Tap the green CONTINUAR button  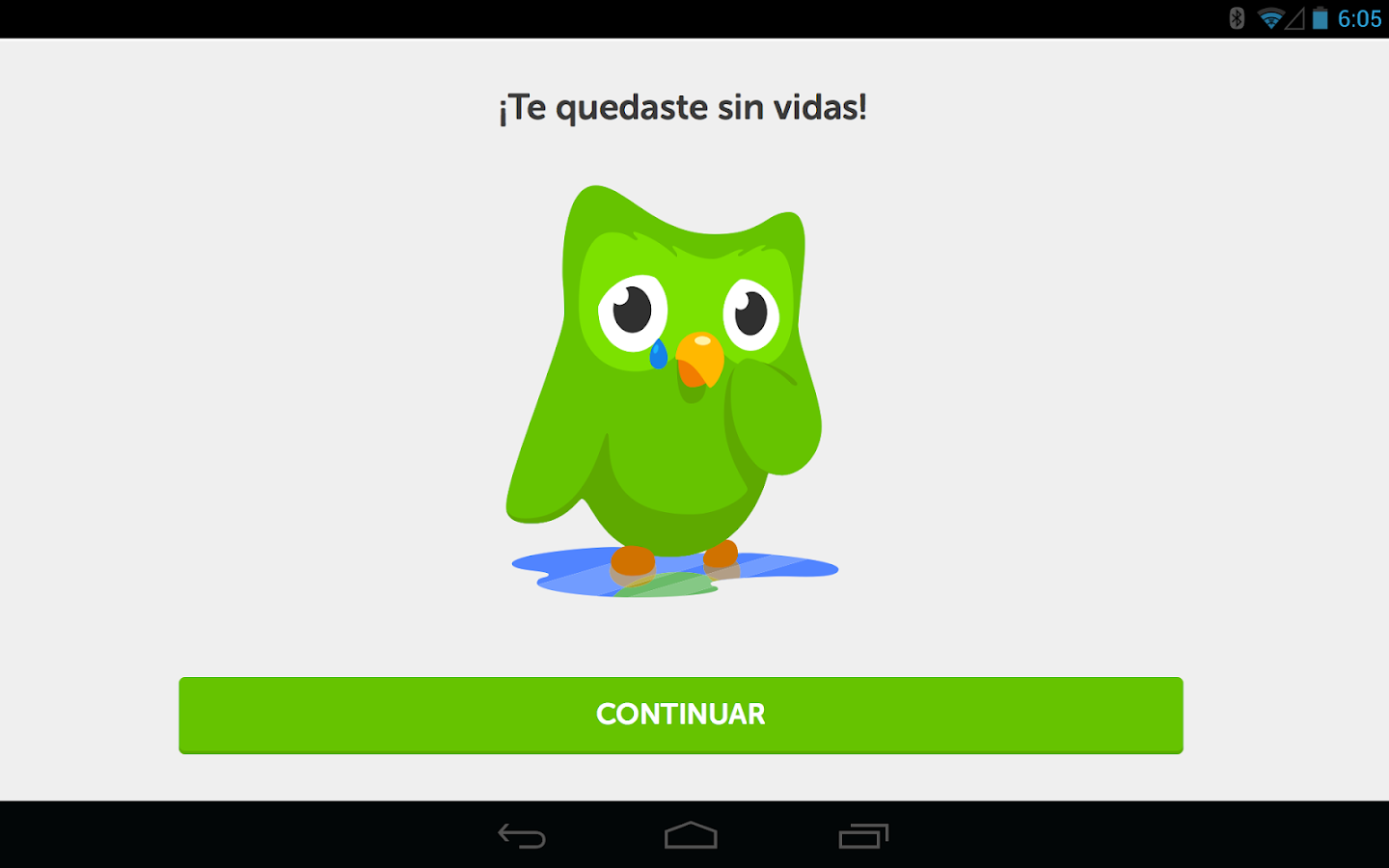(680, 715)
